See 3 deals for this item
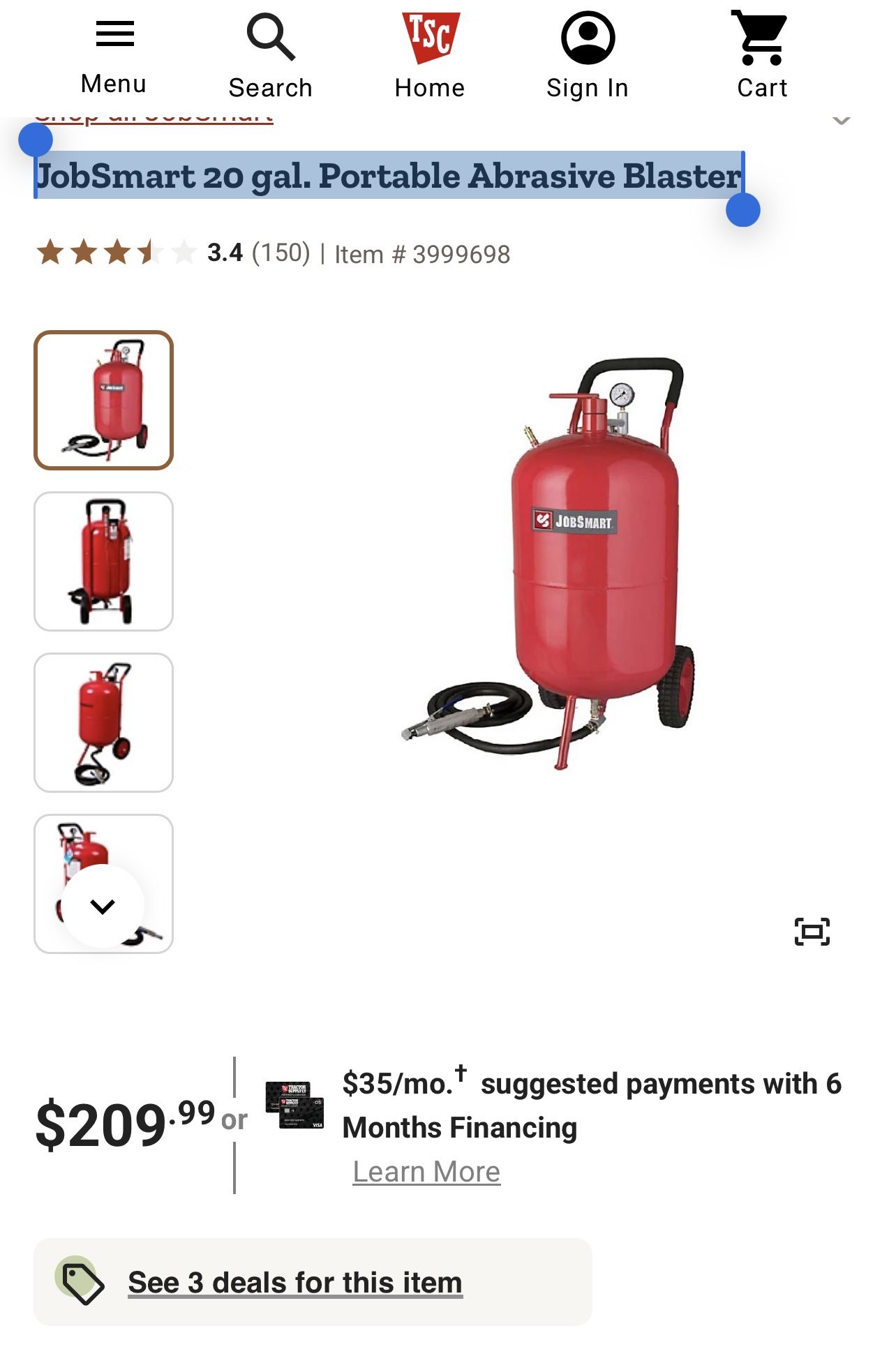Image resolution: width=896 pixels, height=1370 pixels. coord(295,1283)
